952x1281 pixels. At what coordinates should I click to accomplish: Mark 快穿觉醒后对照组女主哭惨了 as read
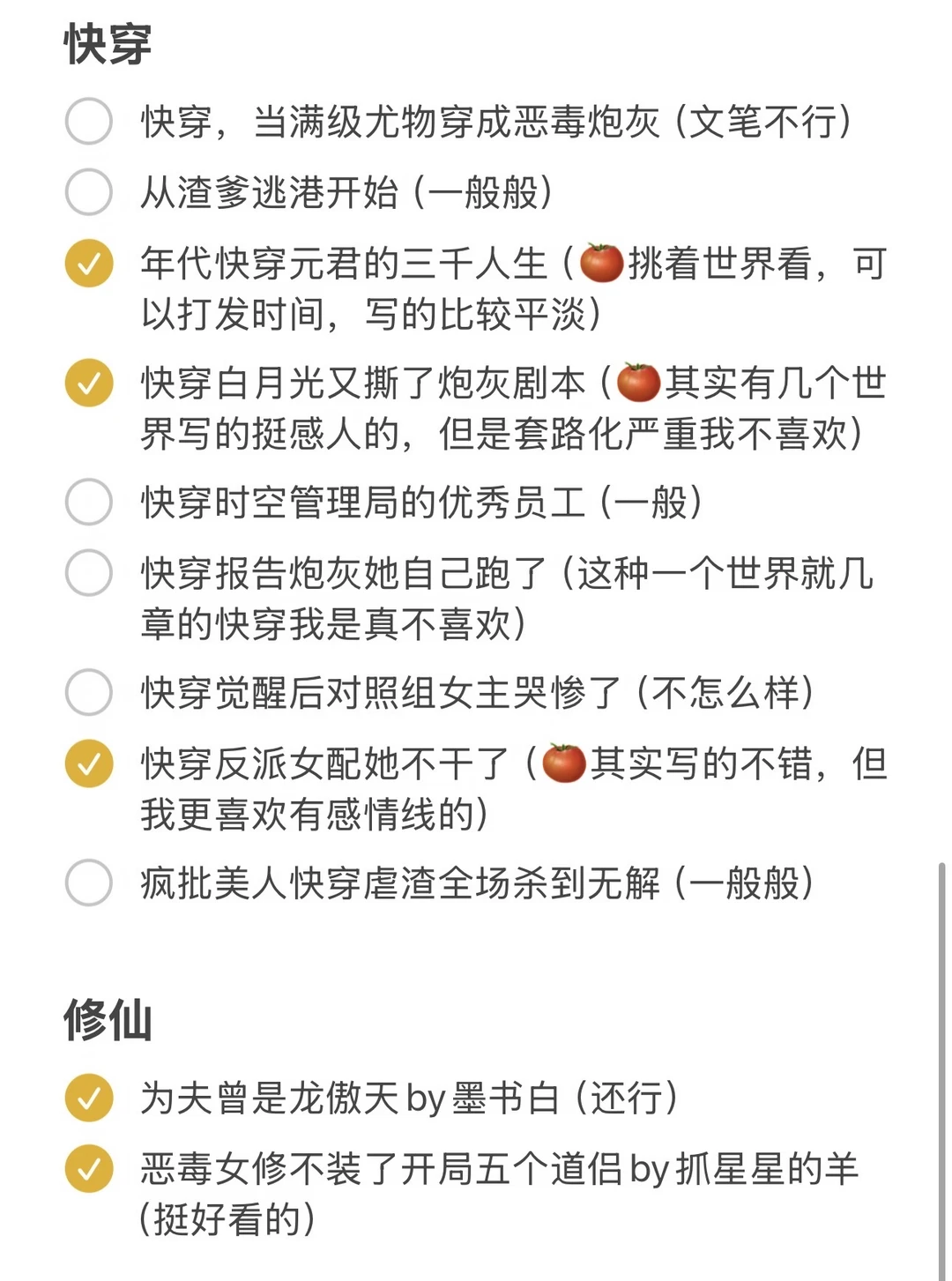click(x=89, y=692)
